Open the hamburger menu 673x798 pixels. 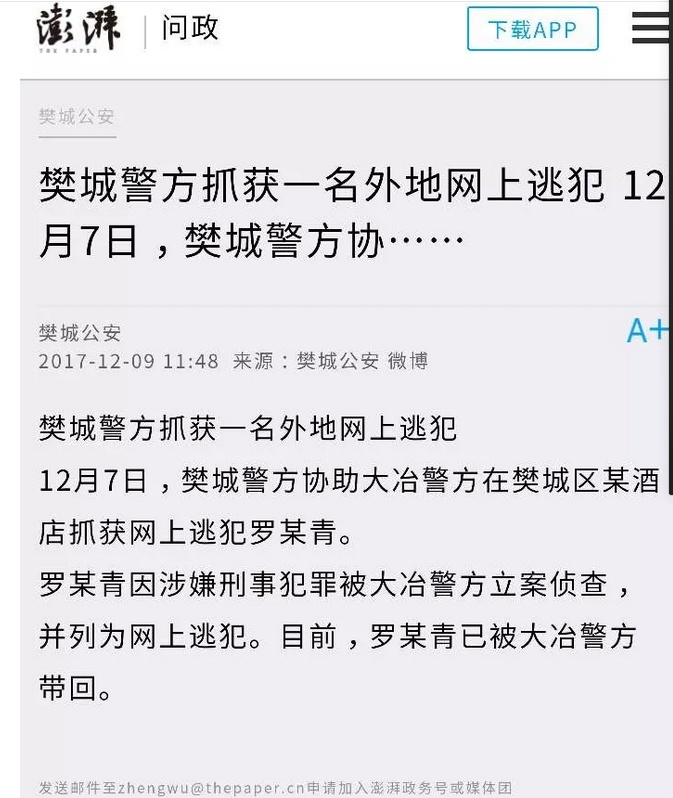pyautogui.click(x=652, y=28)
